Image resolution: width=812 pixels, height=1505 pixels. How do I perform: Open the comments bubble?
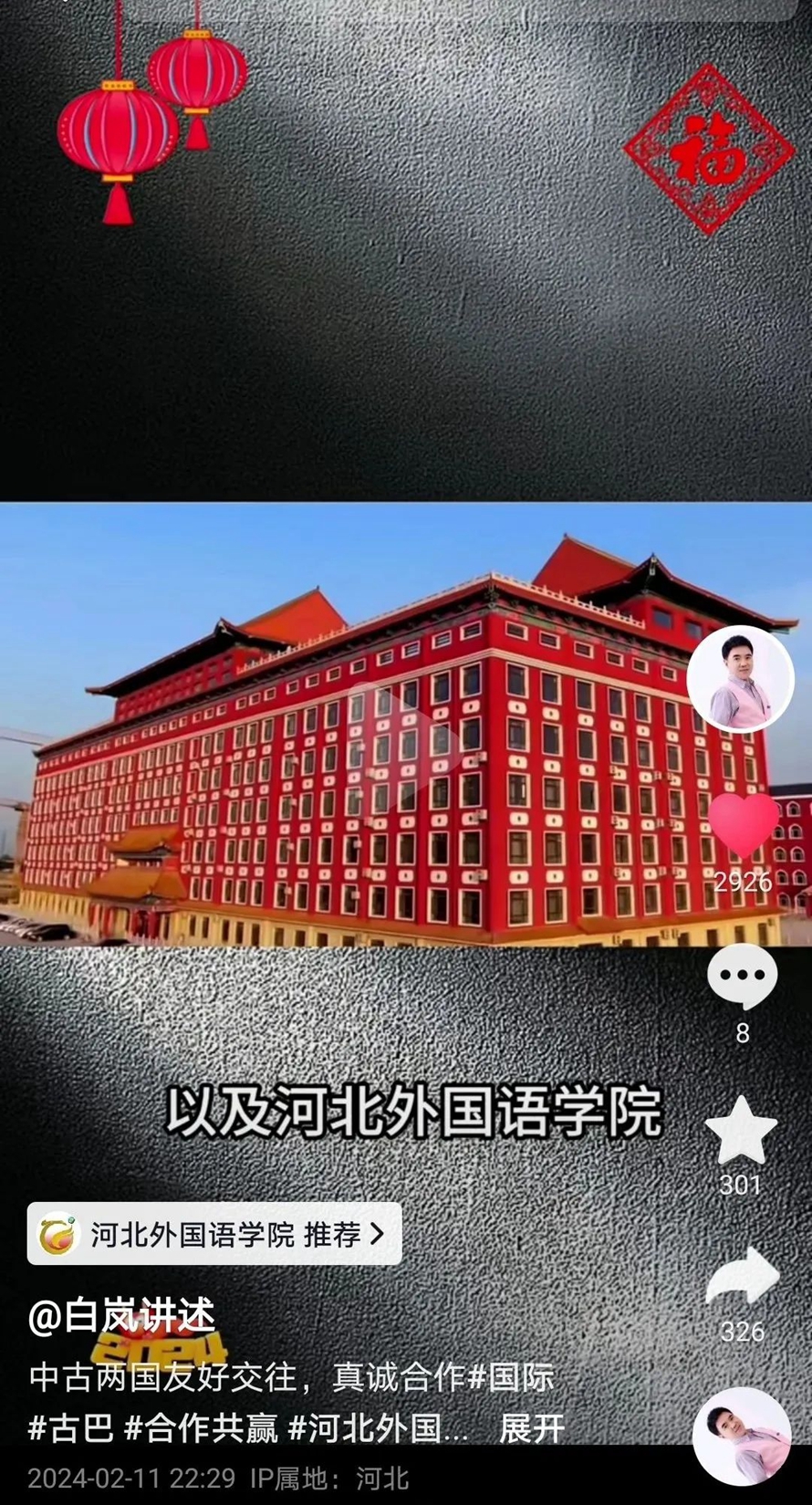point(742,976)
